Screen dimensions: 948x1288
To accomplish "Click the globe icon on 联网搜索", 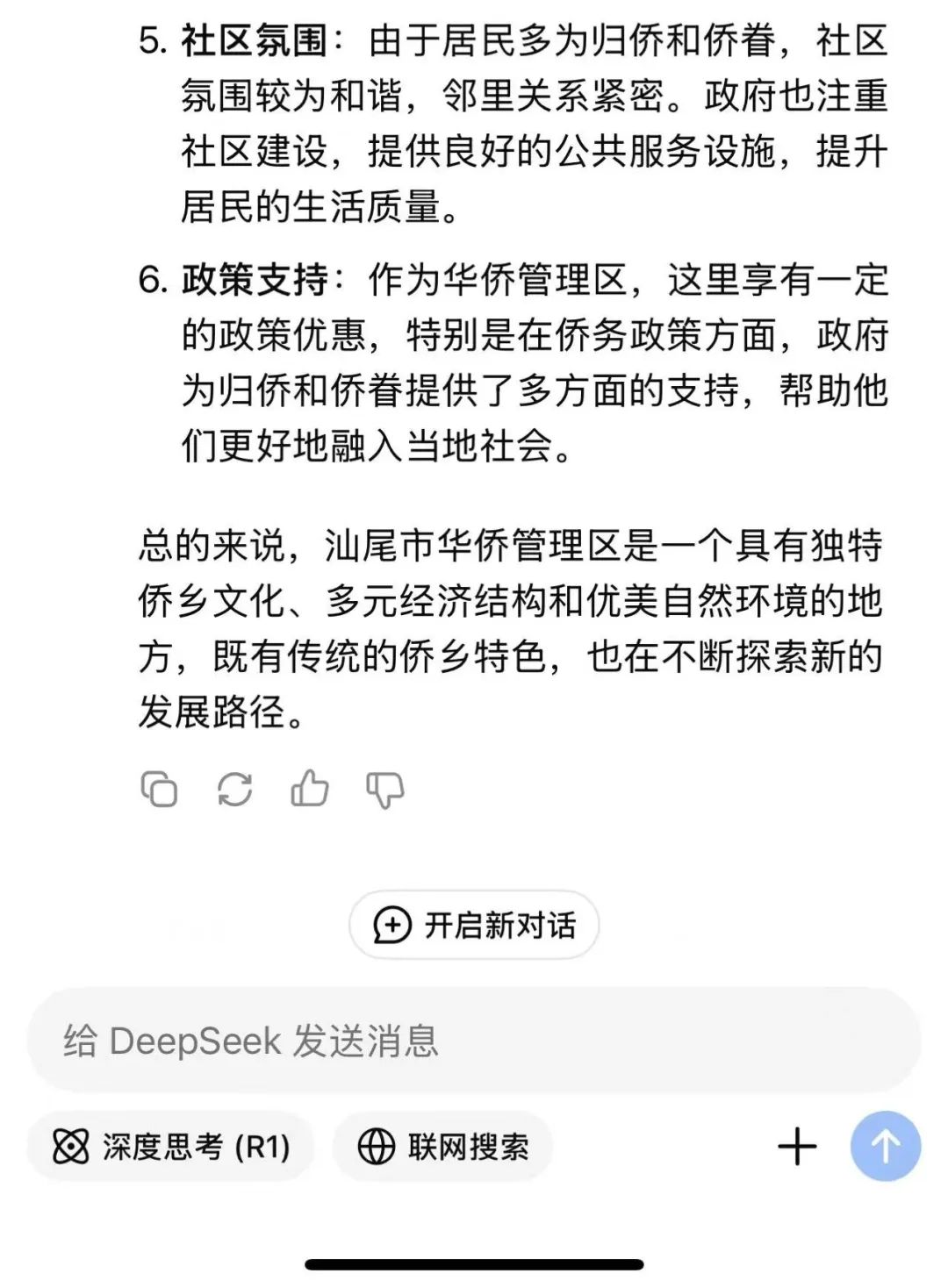I will [x=376, y=1145].
